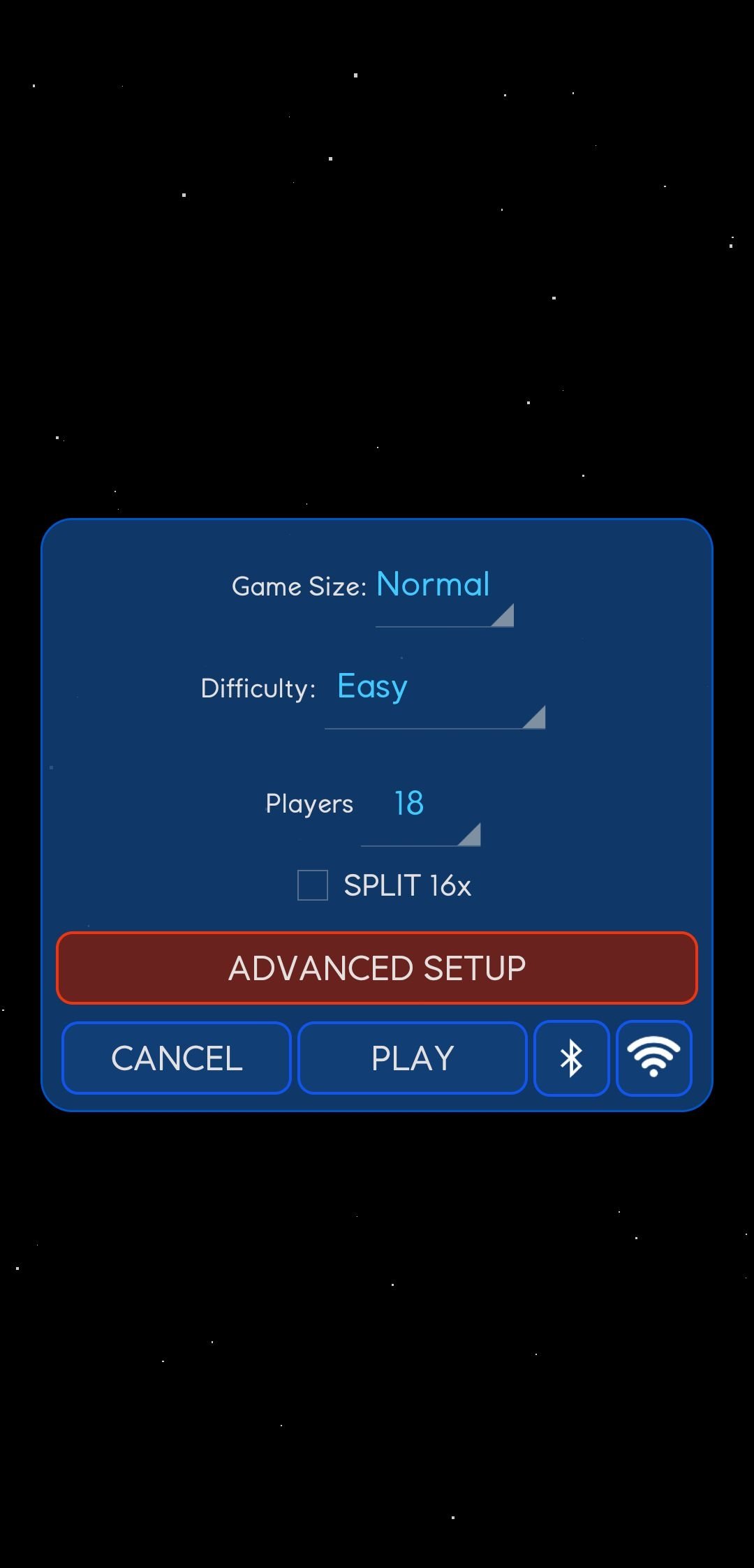Start a Wi-Fi multiplayer game
The image size is (754, 1568).
point(654,1058)
